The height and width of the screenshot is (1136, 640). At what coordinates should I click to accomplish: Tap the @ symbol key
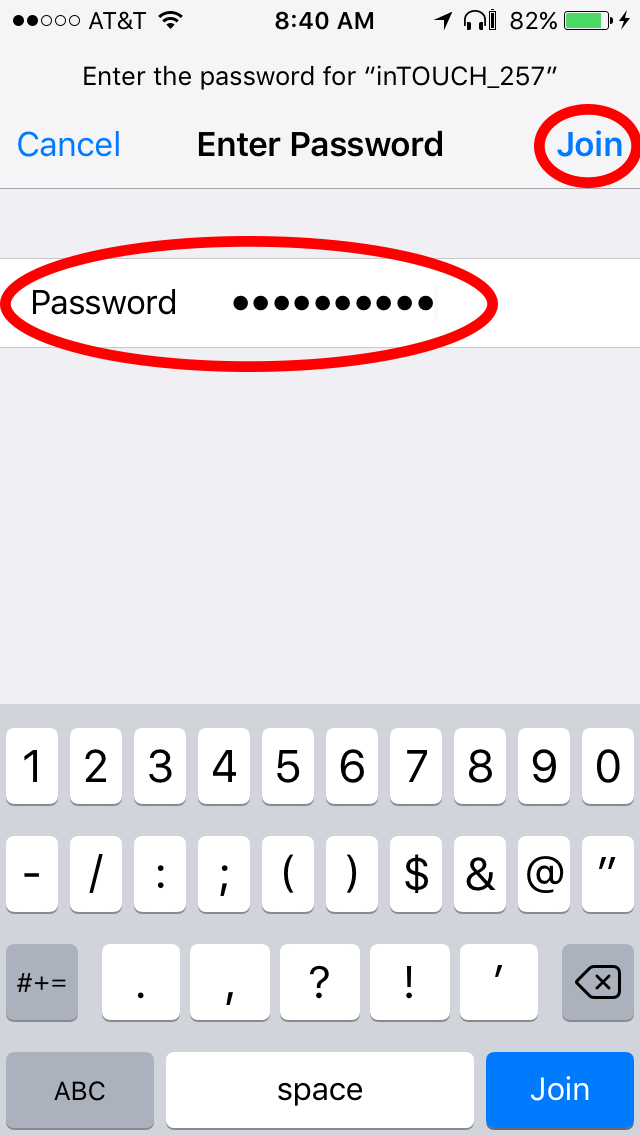click(x=544, y=875)
